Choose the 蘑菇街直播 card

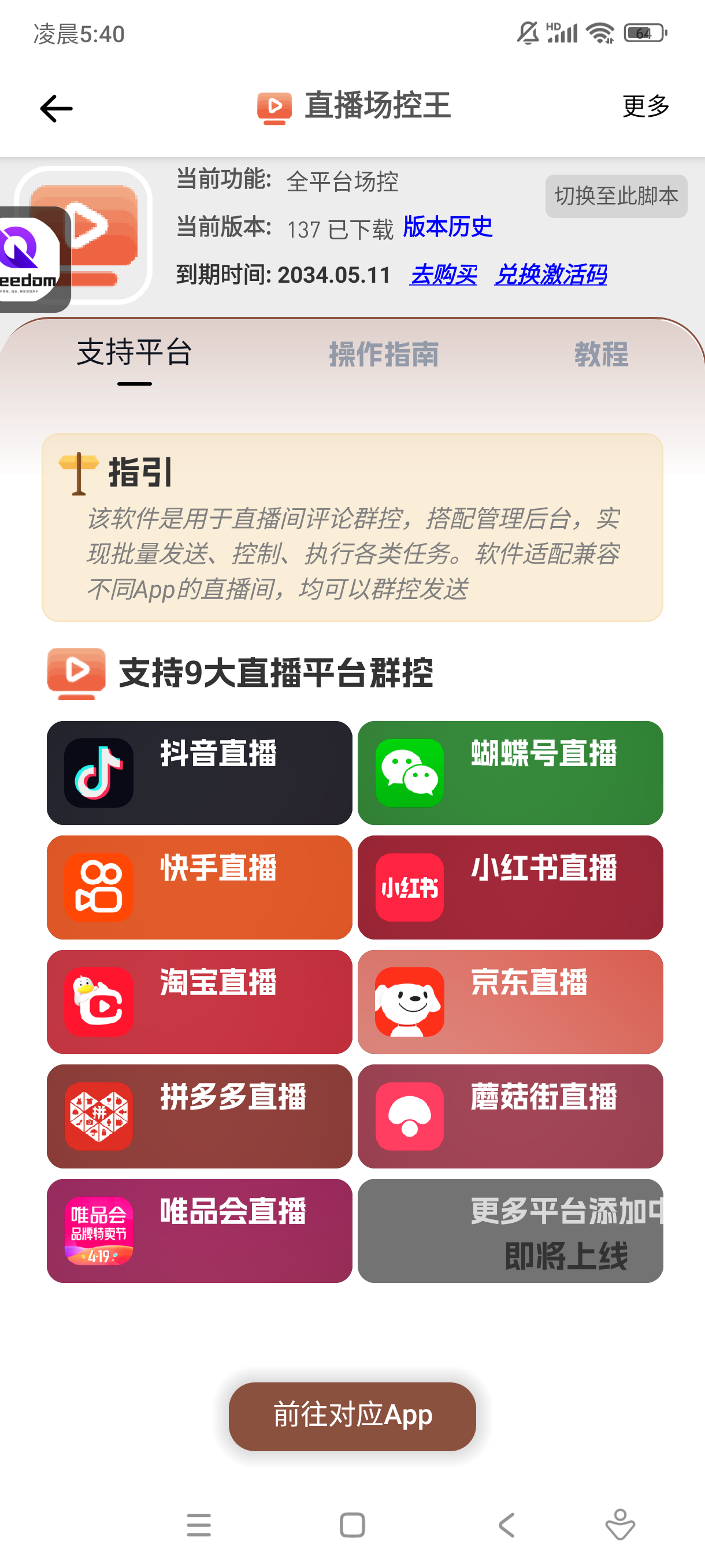click(x=510, y=1116)
